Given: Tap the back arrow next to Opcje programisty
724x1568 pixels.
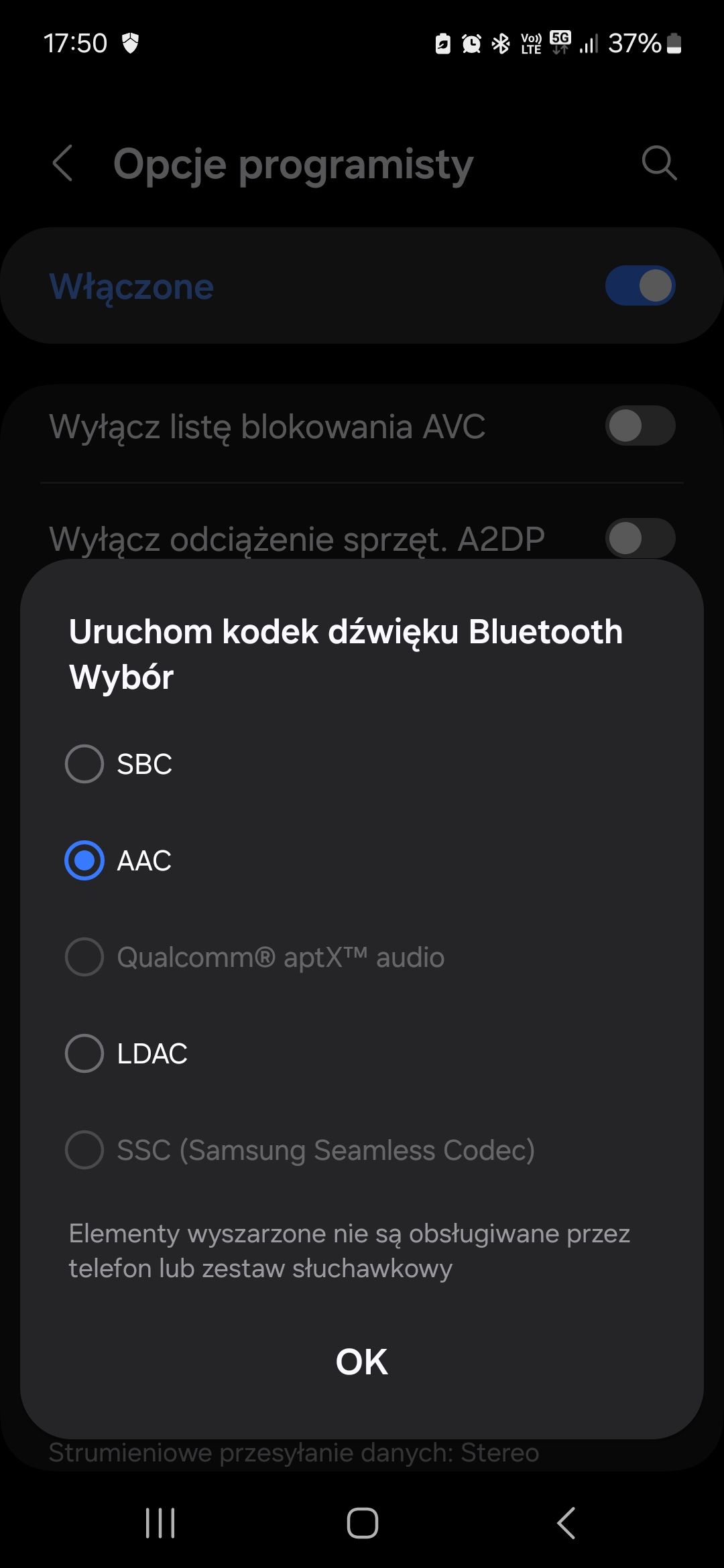Looking at the screenshot, I should point(62,163).
